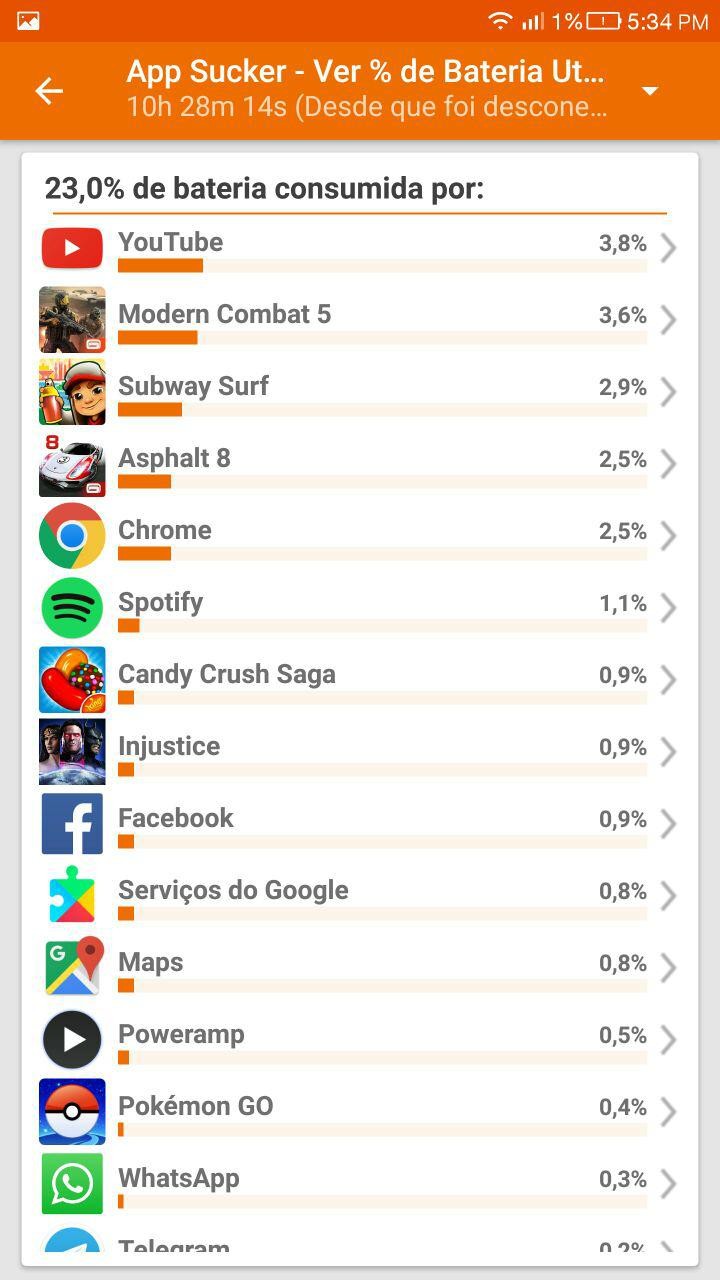Show Spotify battery usage details

pyautogui.click(x=360, y=608)
